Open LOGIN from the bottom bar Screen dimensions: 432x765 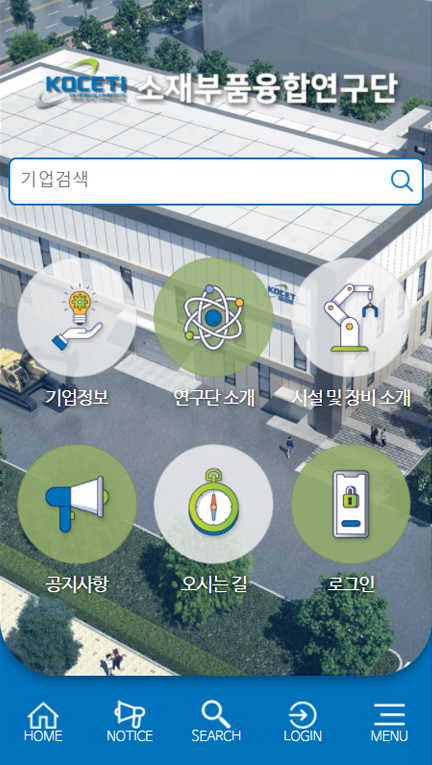[x=303, y=722]
